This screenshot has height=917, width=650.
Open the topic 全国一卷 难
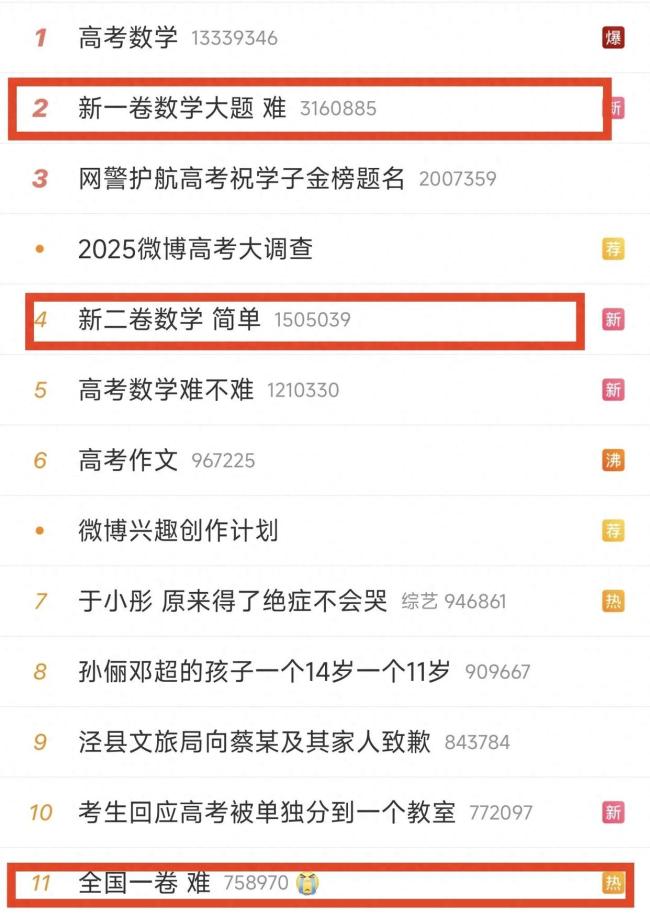pos(144,883)
